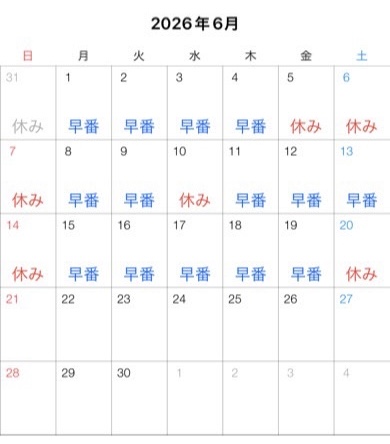Open June 10 marked 休み
The width and height of the screenshot is (390, 444).
(x=195, y=177)
